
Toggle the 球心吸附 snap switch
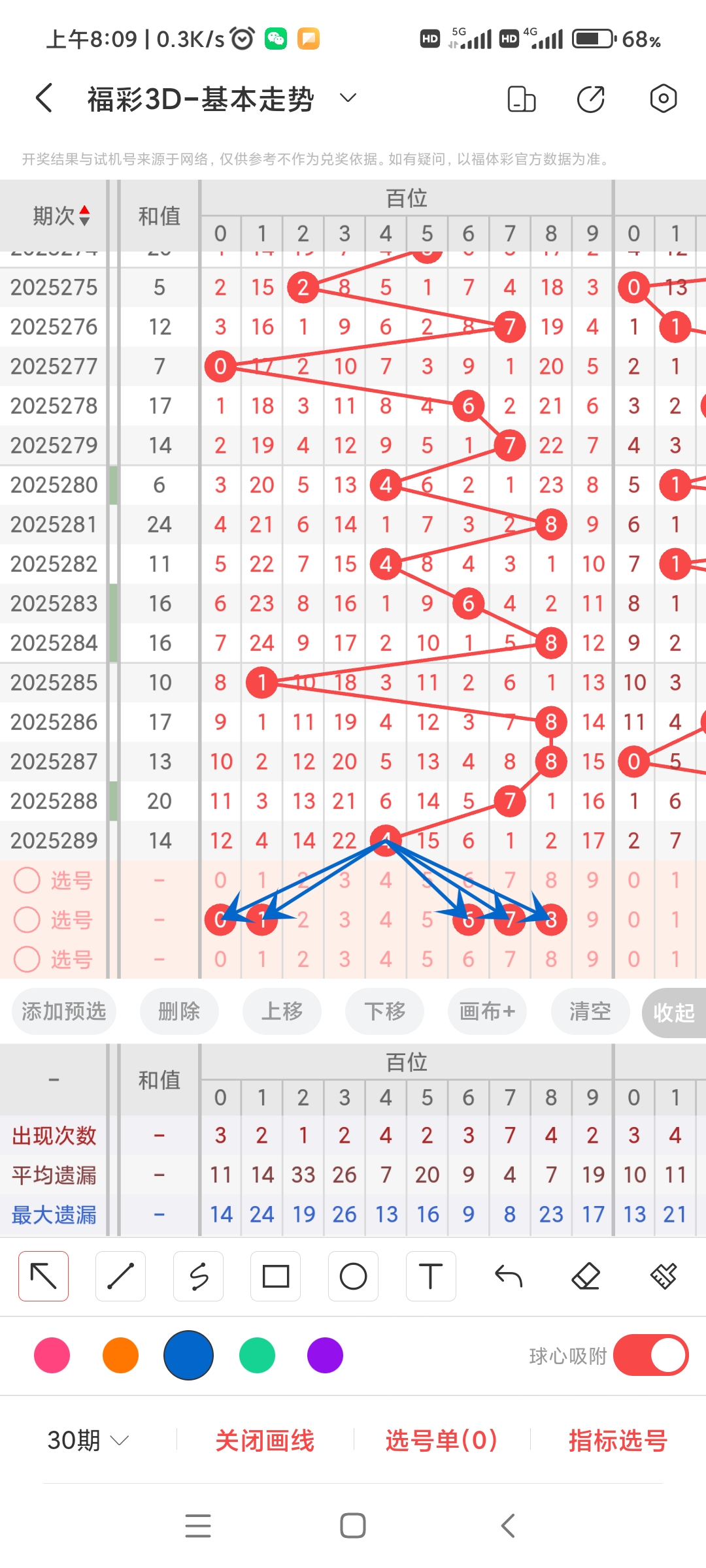[x=650, y=1356]
